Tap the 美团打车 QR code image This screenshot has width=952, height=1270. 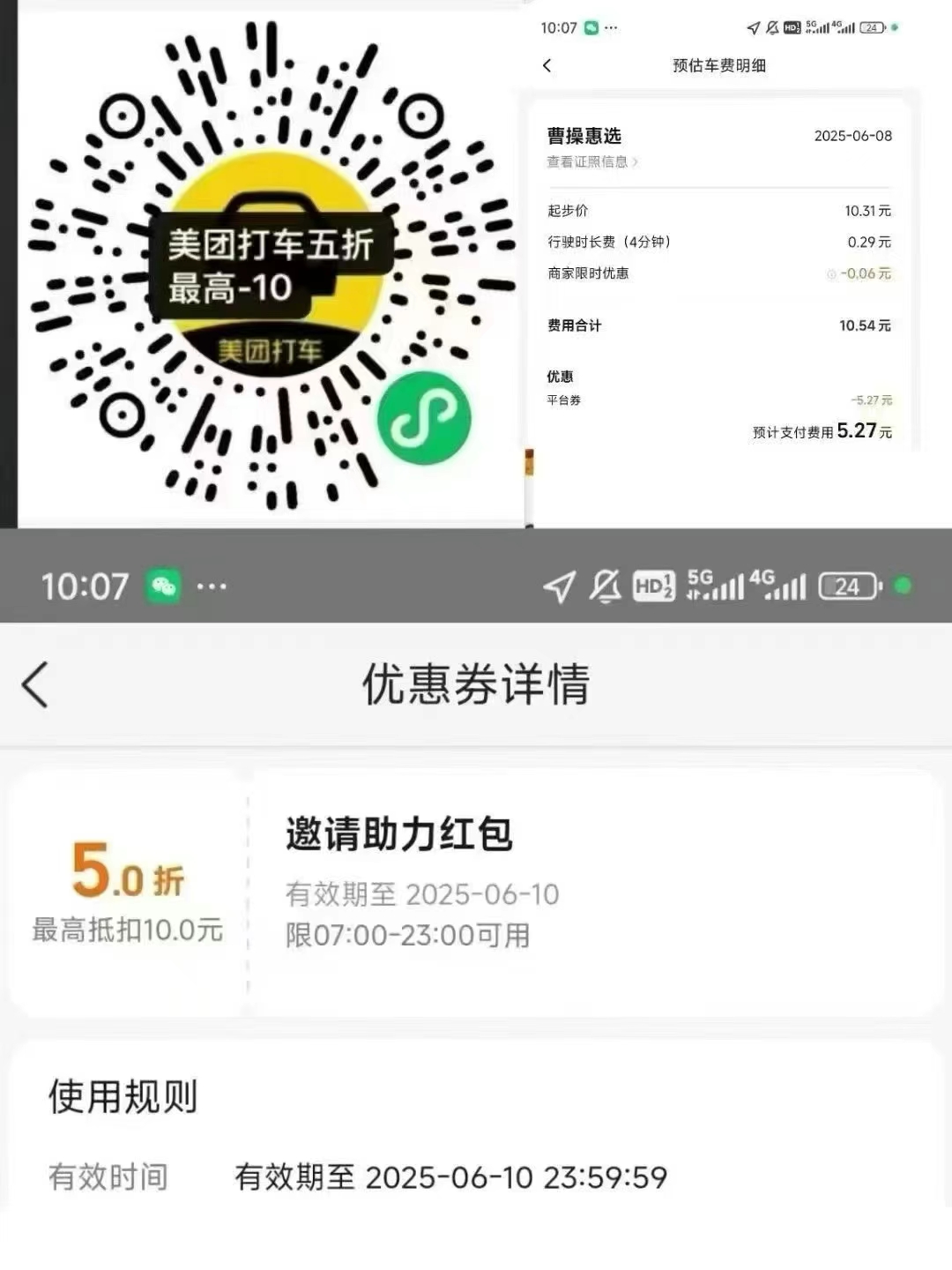264,265
